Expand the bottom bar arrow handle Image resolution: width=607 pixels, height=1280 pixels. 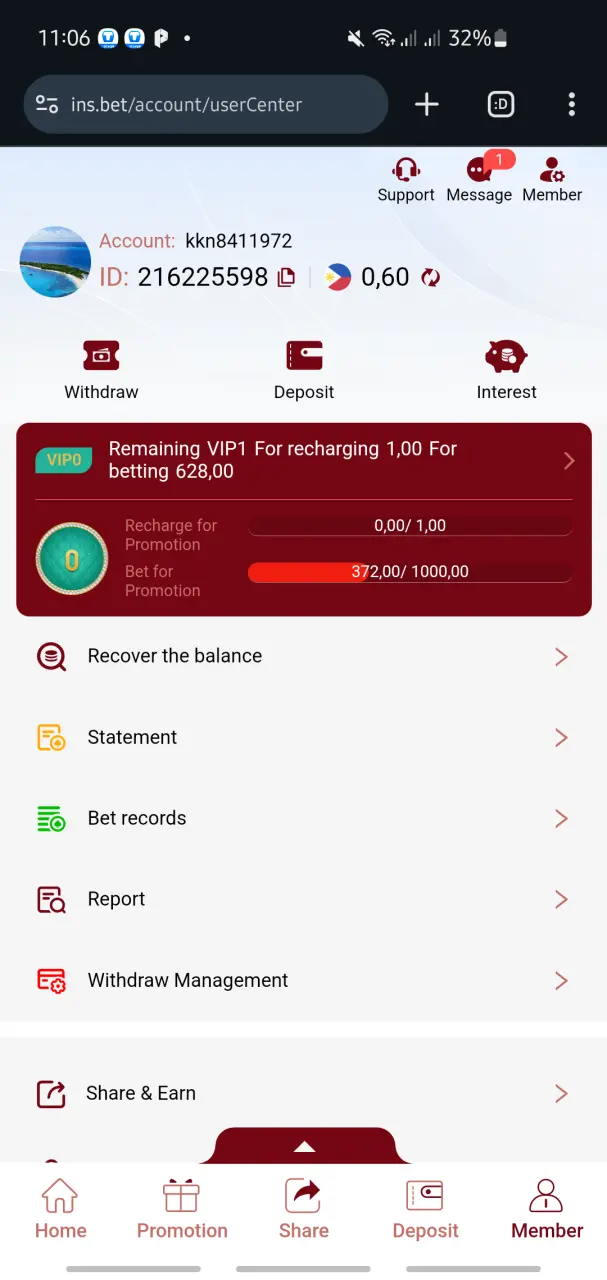(x=305, y=1146)
